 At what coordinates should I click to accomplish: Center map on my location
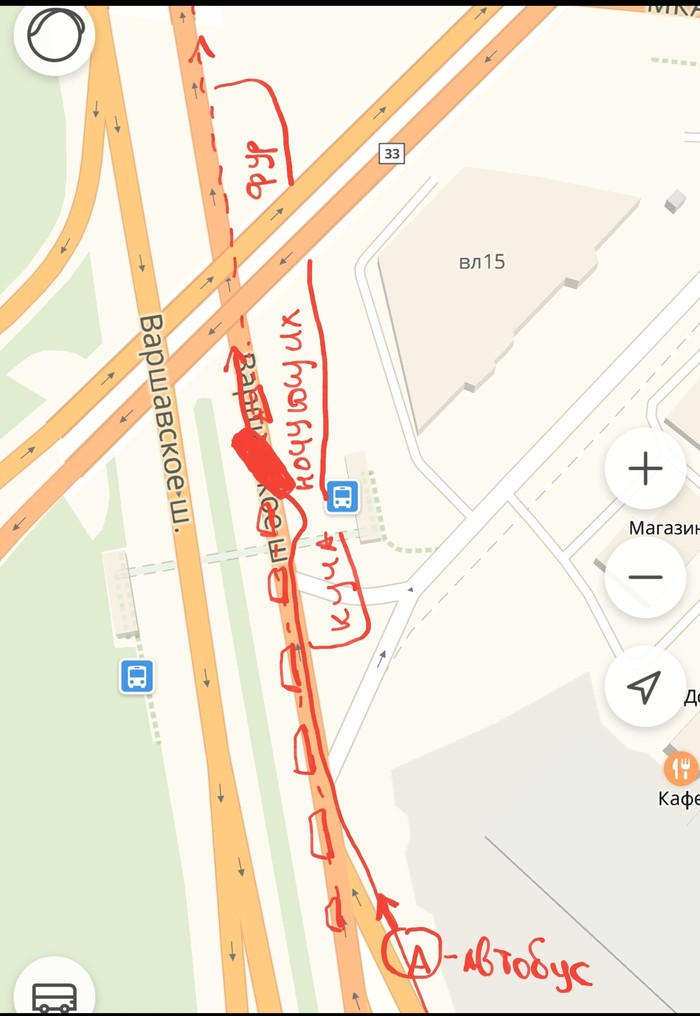click(645, 686)
